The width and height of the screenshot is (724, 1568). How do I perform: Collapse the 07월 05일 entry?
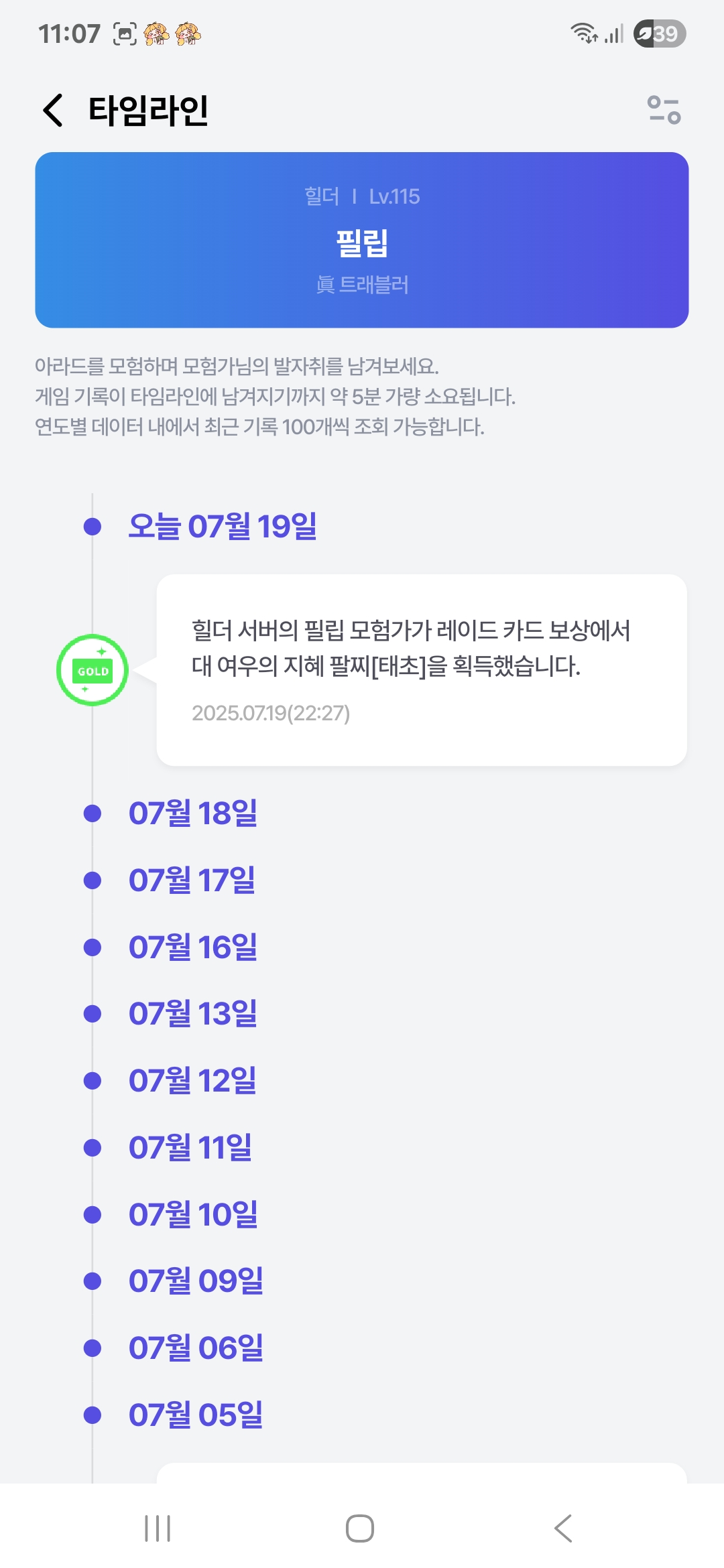[x=196, y=1415]
